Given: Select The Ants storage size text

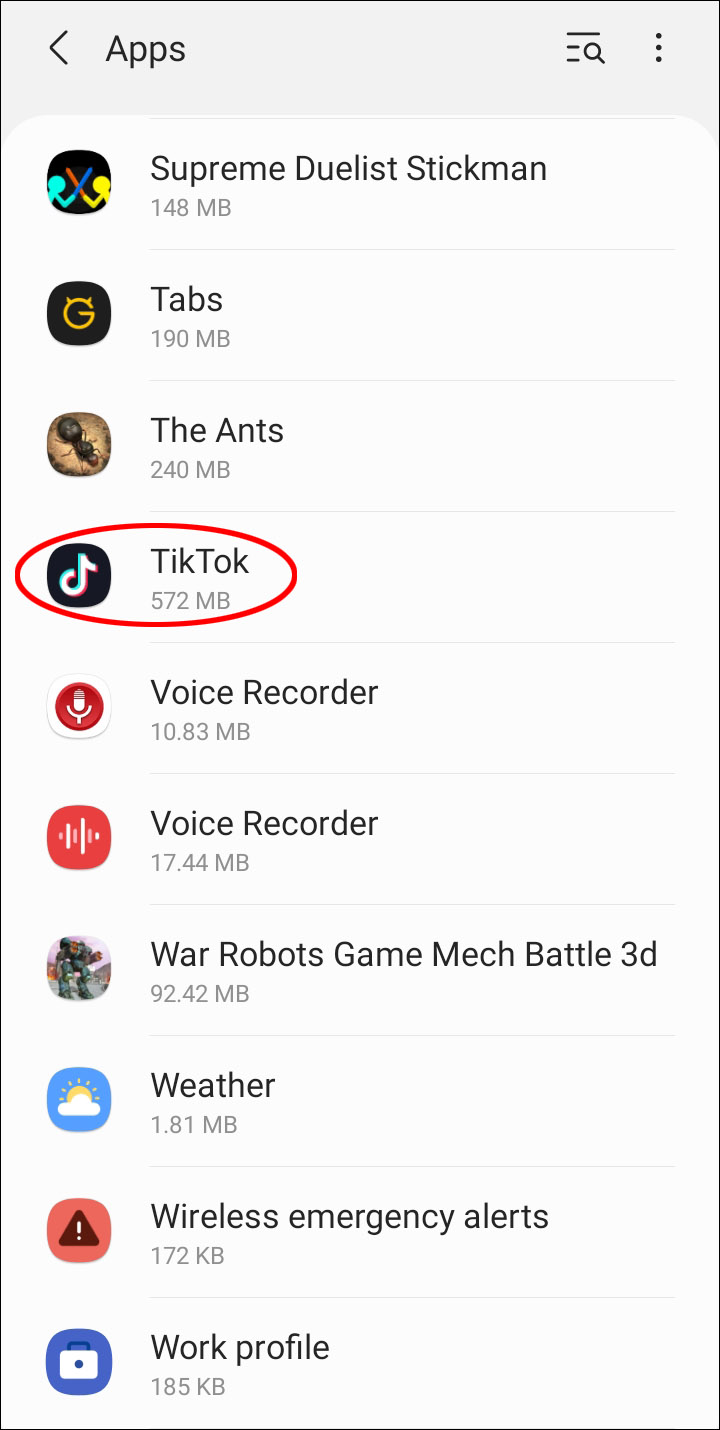Looking at the screenshot, I should [x=190, y=469].
